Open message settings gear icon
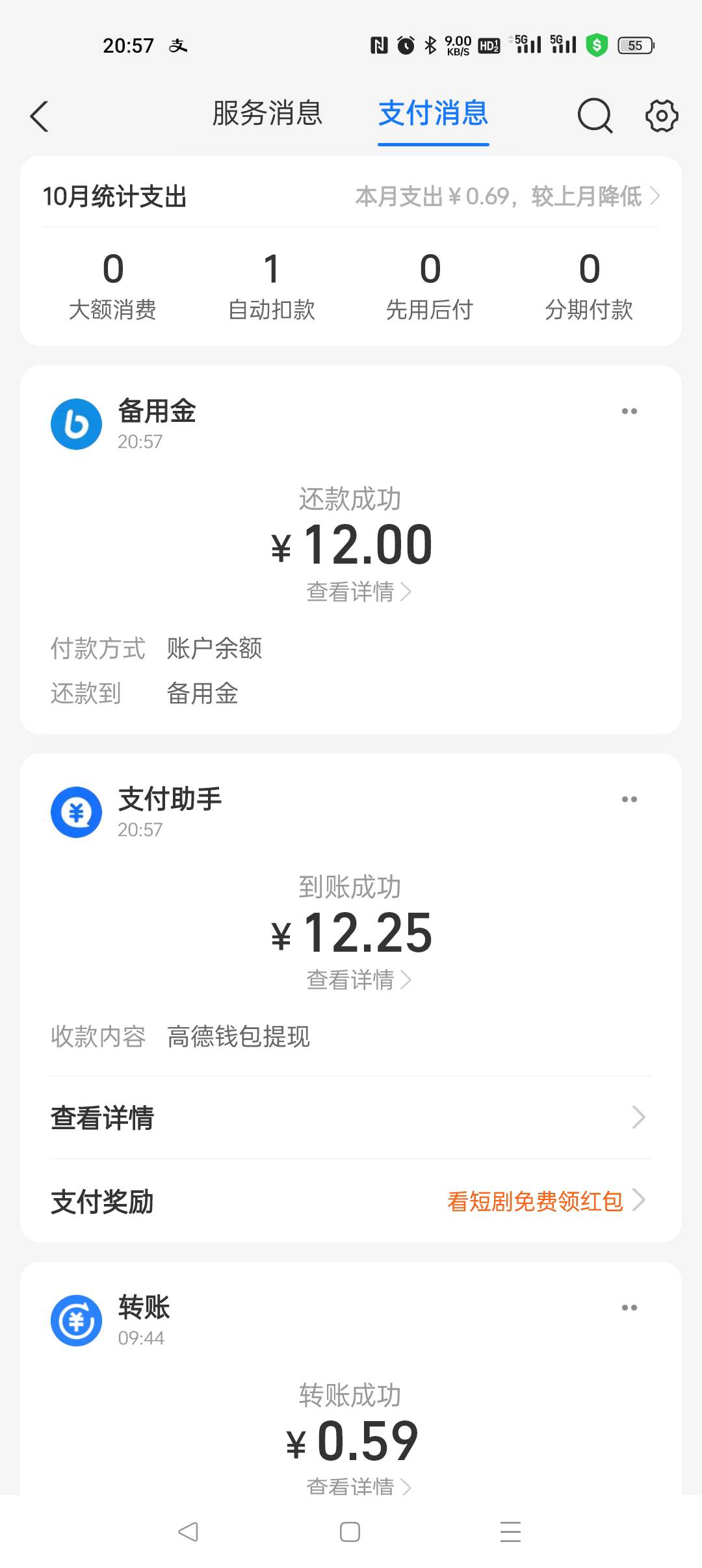The height and width of the screenshot is (1568, 702). (662, 116)
